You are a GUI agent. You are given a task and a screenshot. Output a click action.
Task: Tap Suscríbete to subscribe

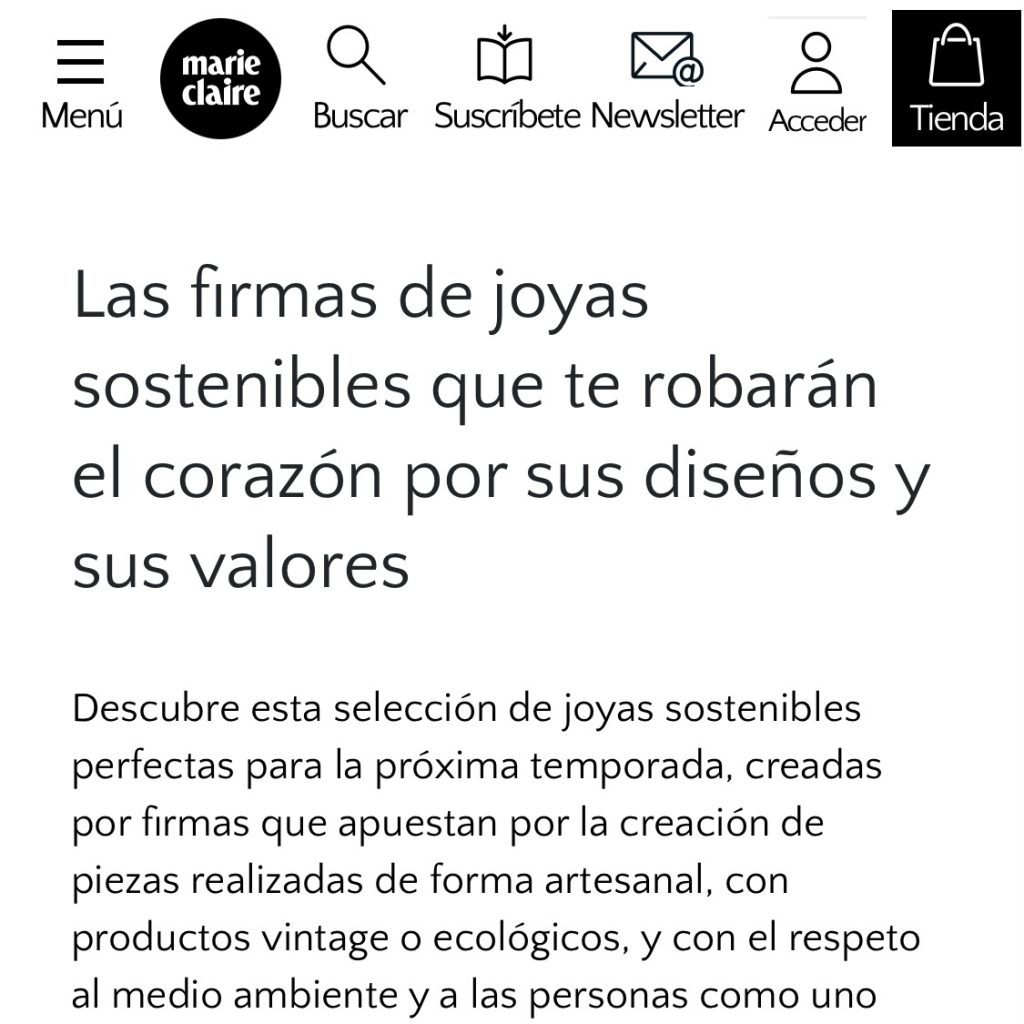pos(506,79)
